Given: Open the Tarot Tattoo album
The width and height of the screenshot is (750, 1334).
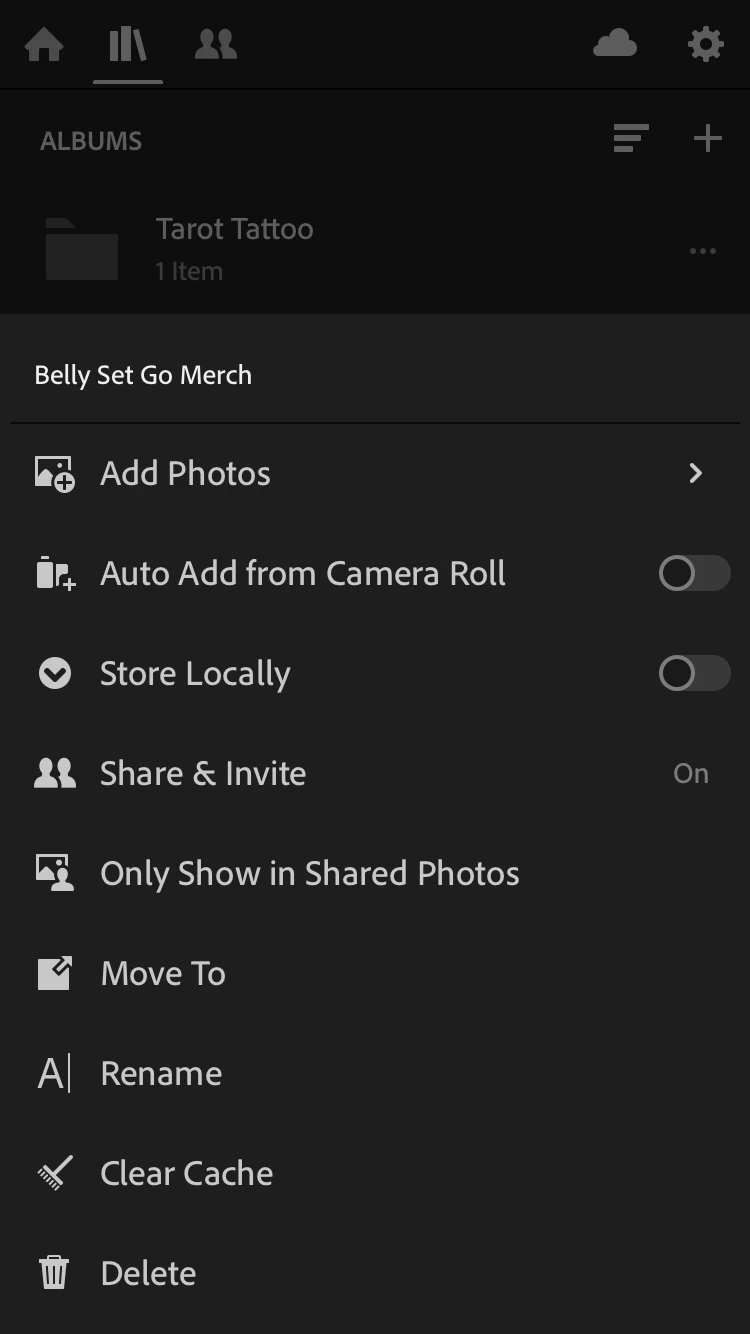Looking at the screenshot, I should pos(234,248).
